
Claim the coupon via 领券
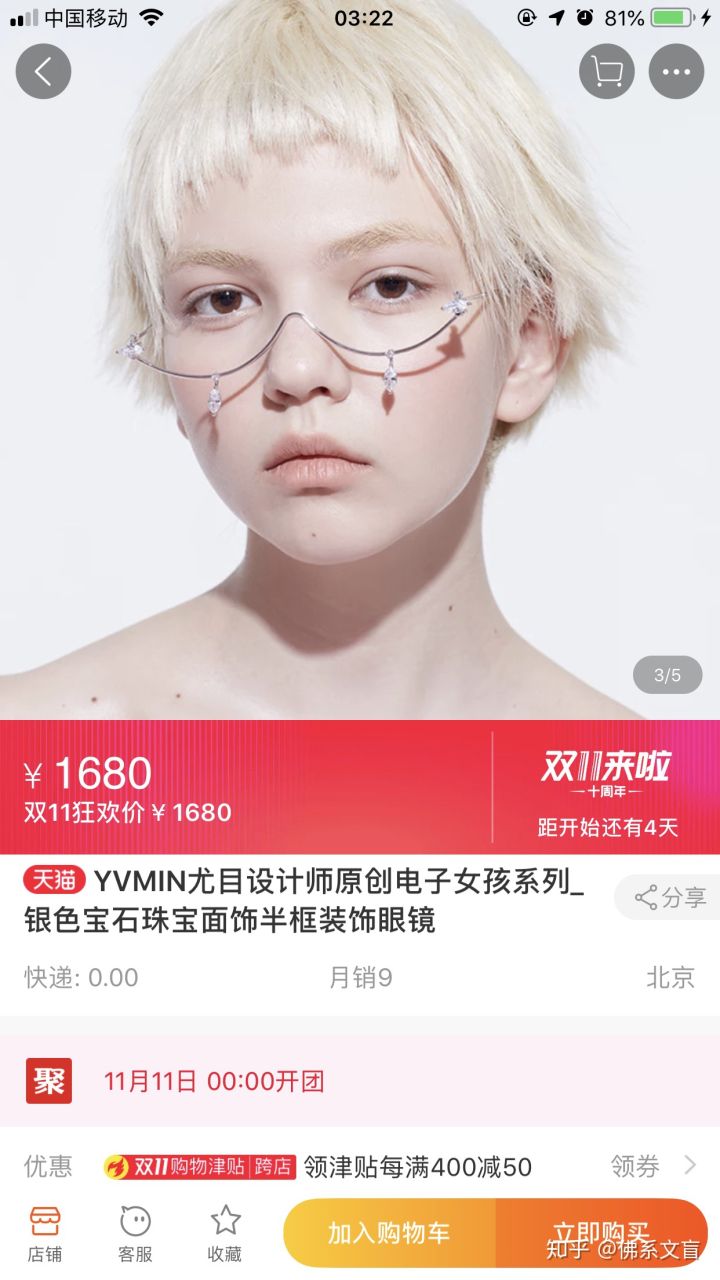(x=650, y=1165)
